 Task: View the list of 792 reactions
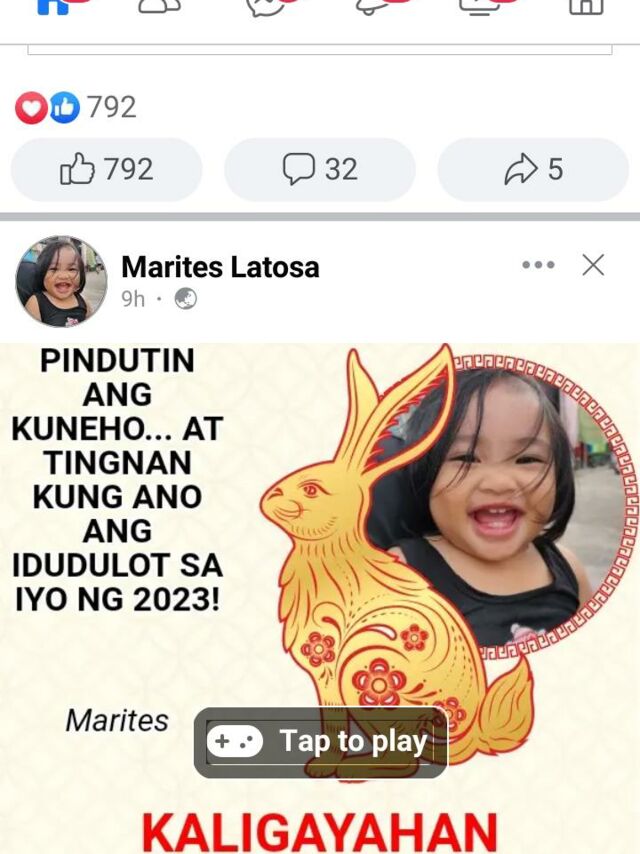[x=76, y=107]
